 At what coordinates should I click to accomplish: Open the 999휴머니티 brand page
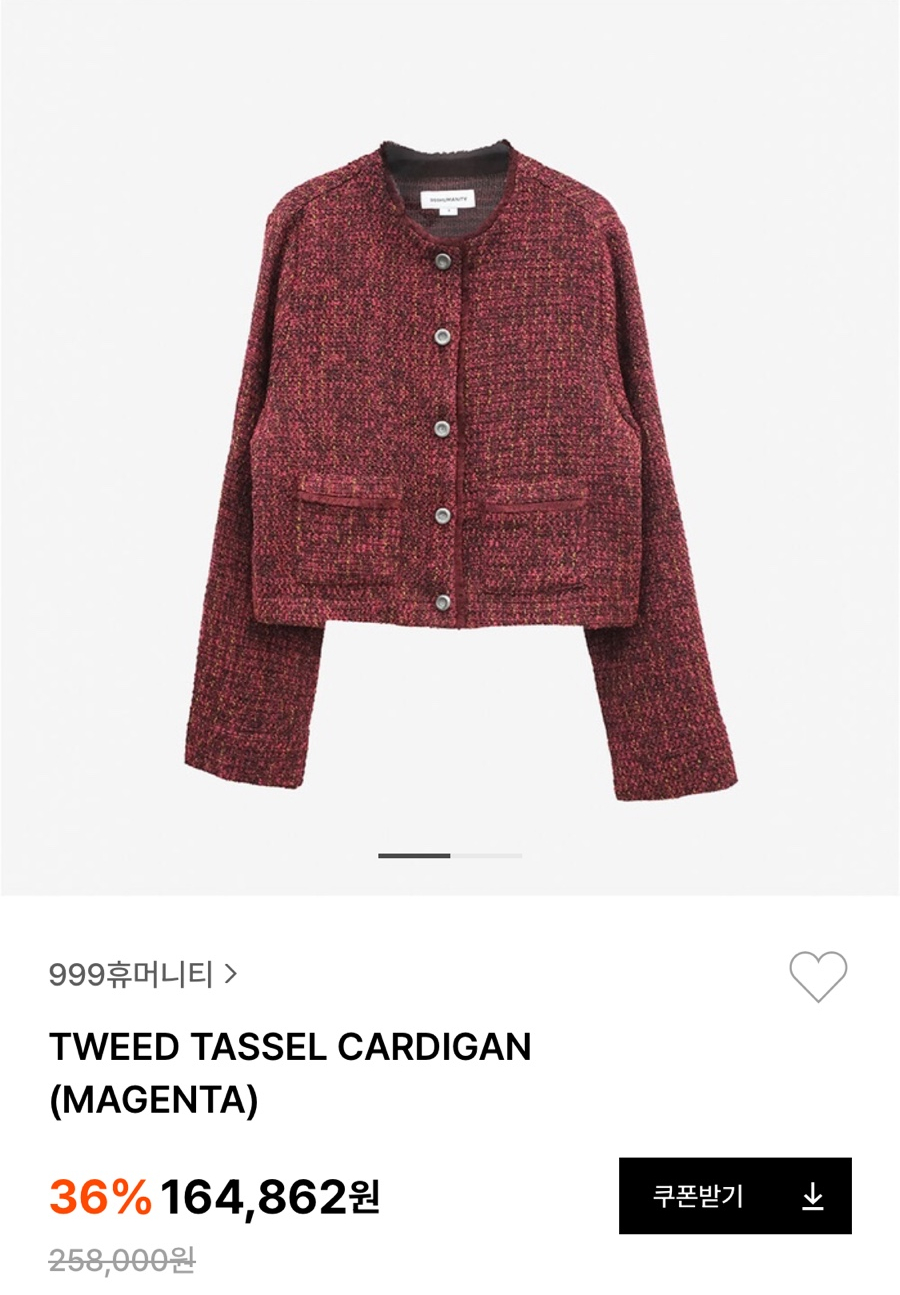coord(142,973)
